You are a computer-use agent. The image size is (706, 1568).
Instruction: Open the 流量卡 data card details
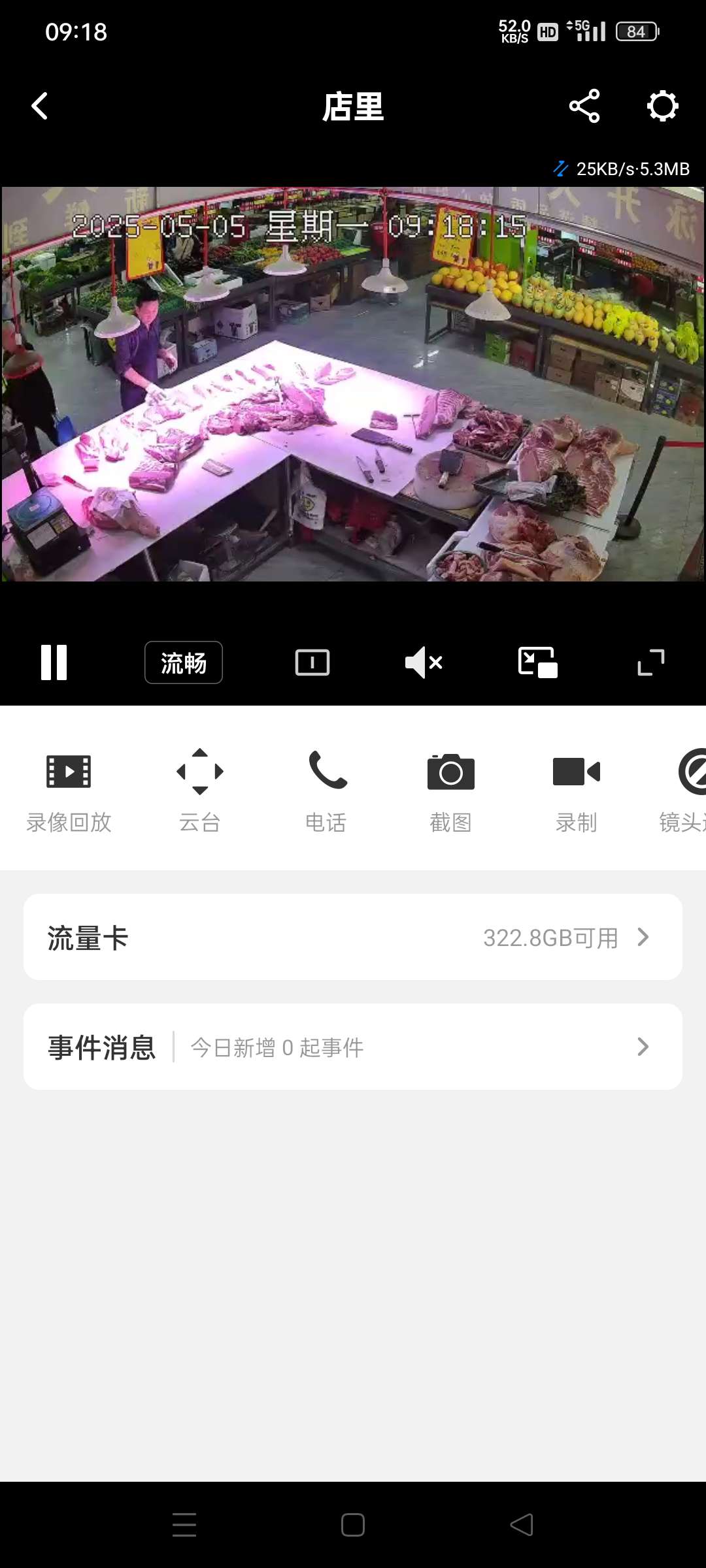(x=353, y=937)
